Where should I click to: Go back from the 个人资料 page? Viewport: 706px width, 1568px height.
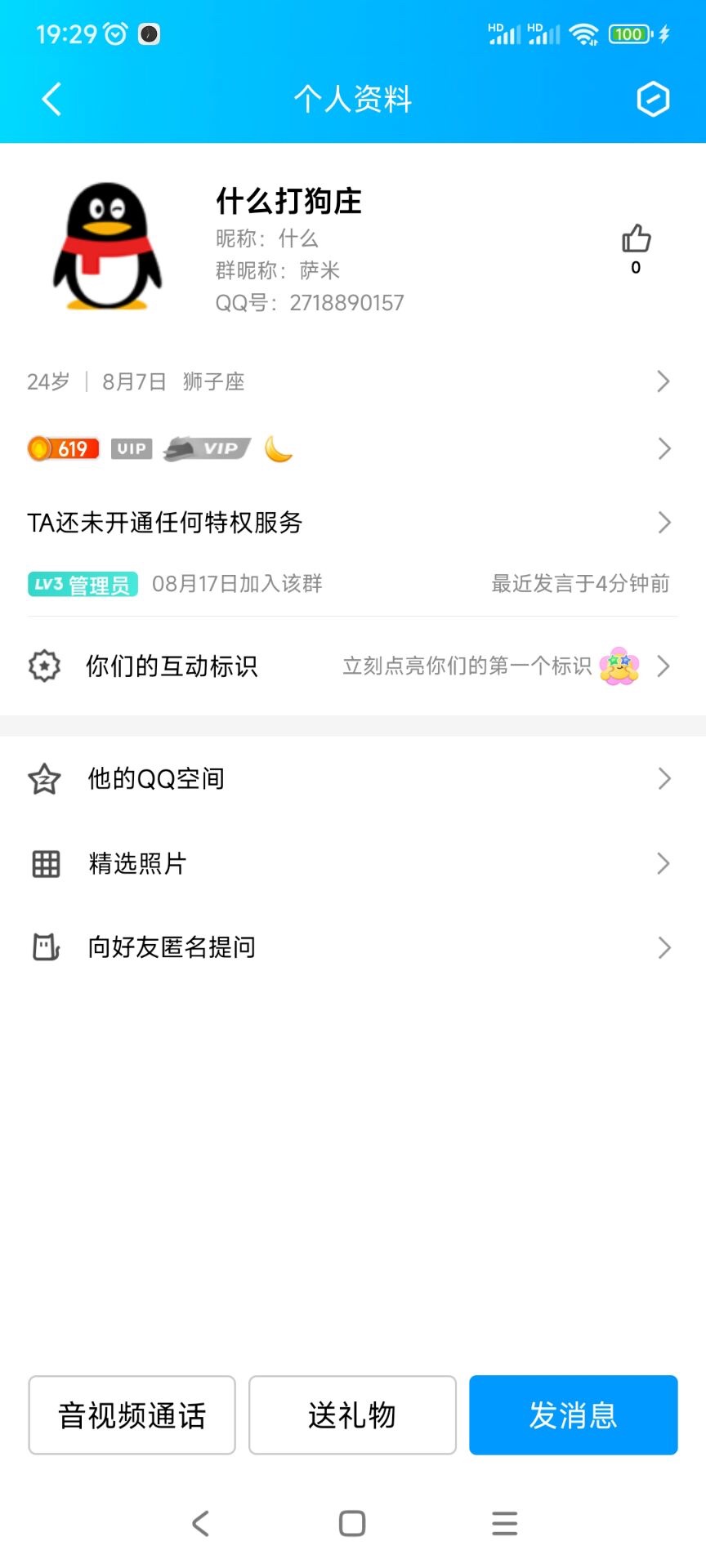click(x=51, y=100)
